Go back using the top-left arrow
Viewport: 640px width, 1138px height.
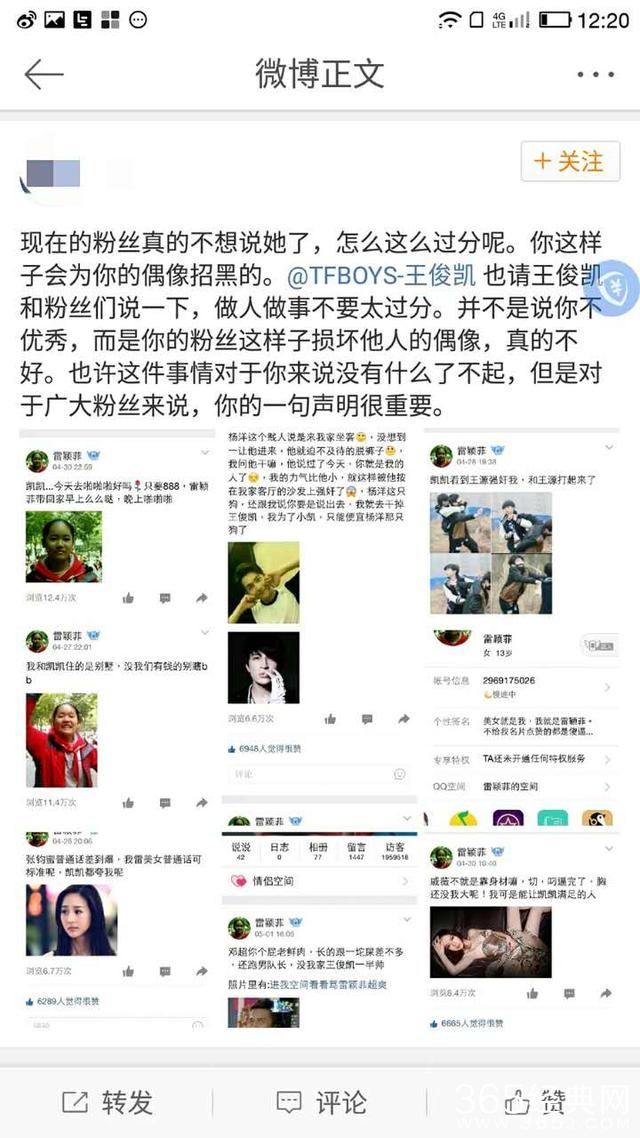[x=43, y=74]
